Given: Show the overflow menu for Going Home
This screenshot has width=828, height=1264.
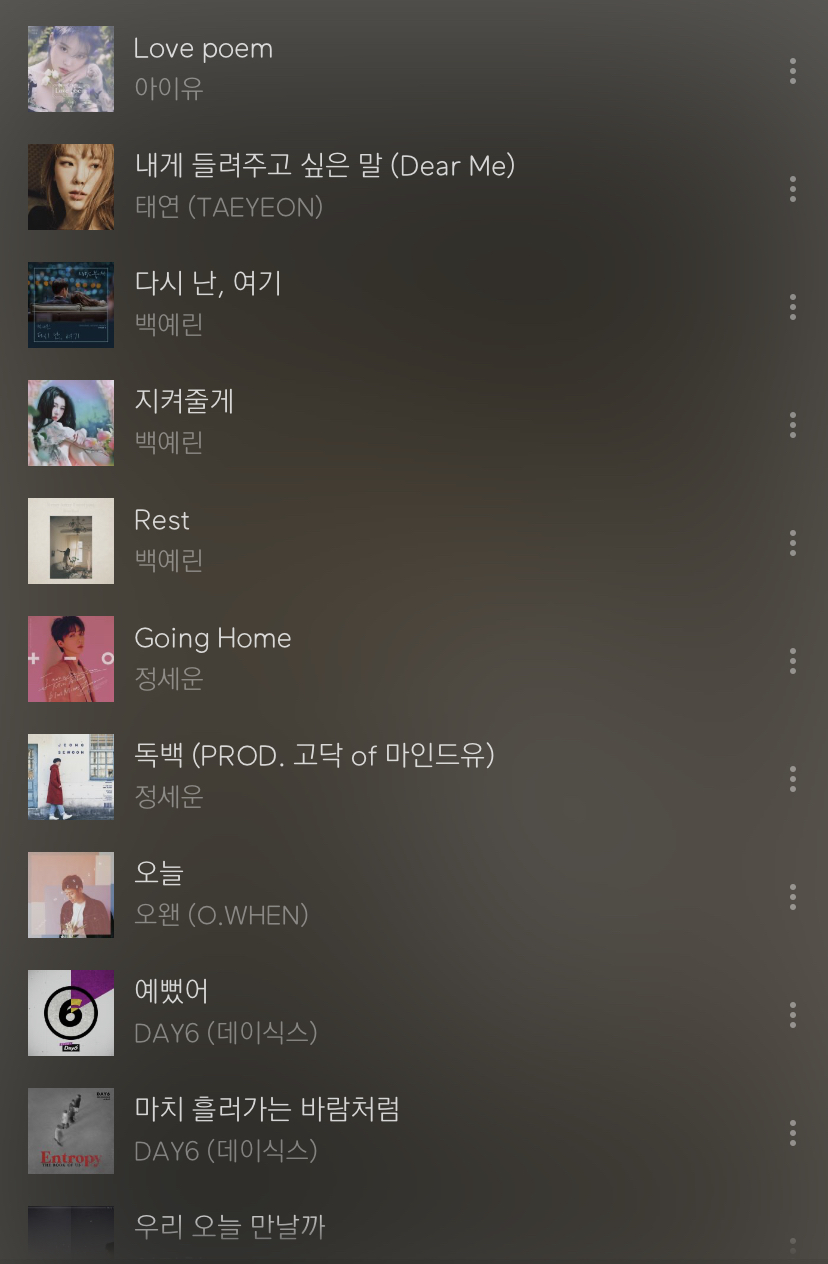Looking at the screenshot, I should (x=793, y=660).
